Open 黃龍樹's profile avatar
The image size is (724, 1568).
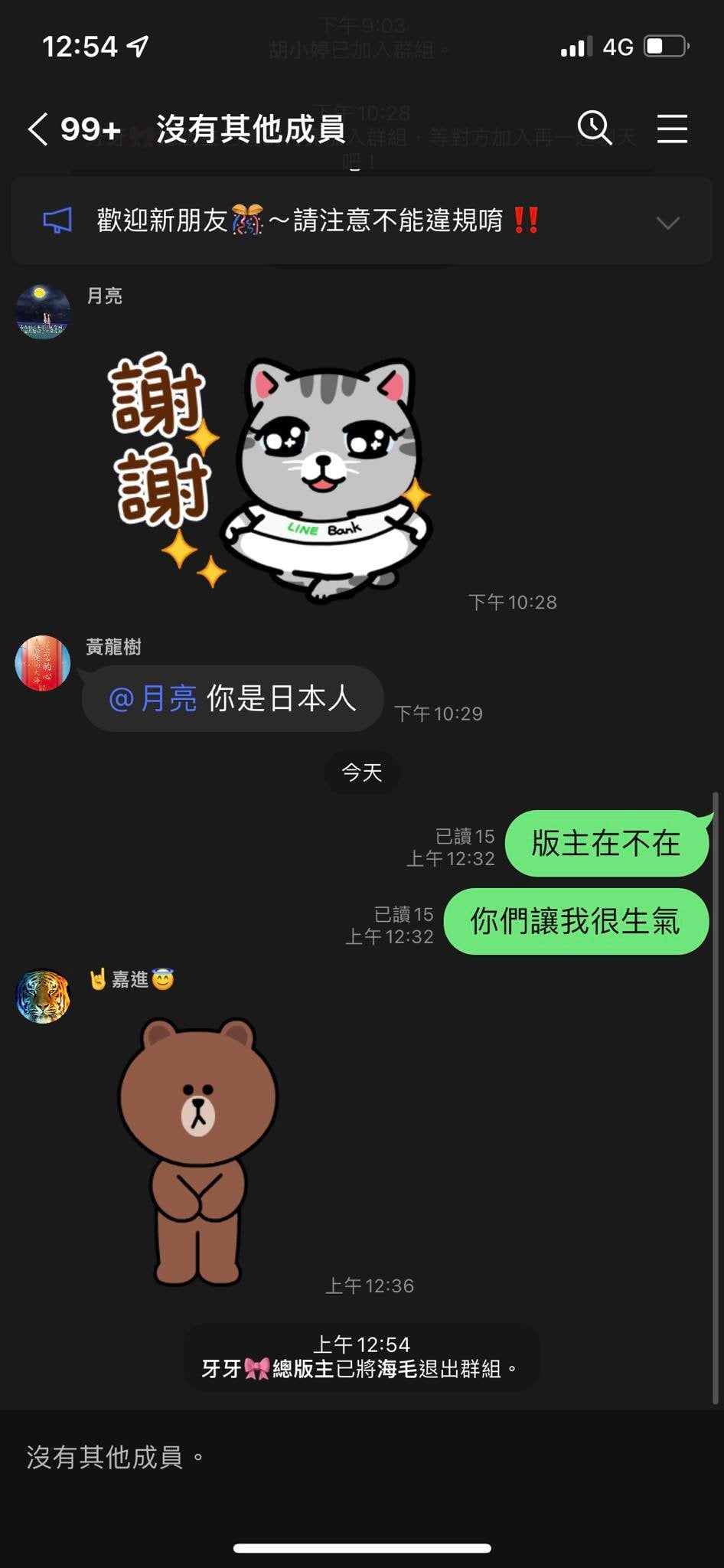[43, 662]
